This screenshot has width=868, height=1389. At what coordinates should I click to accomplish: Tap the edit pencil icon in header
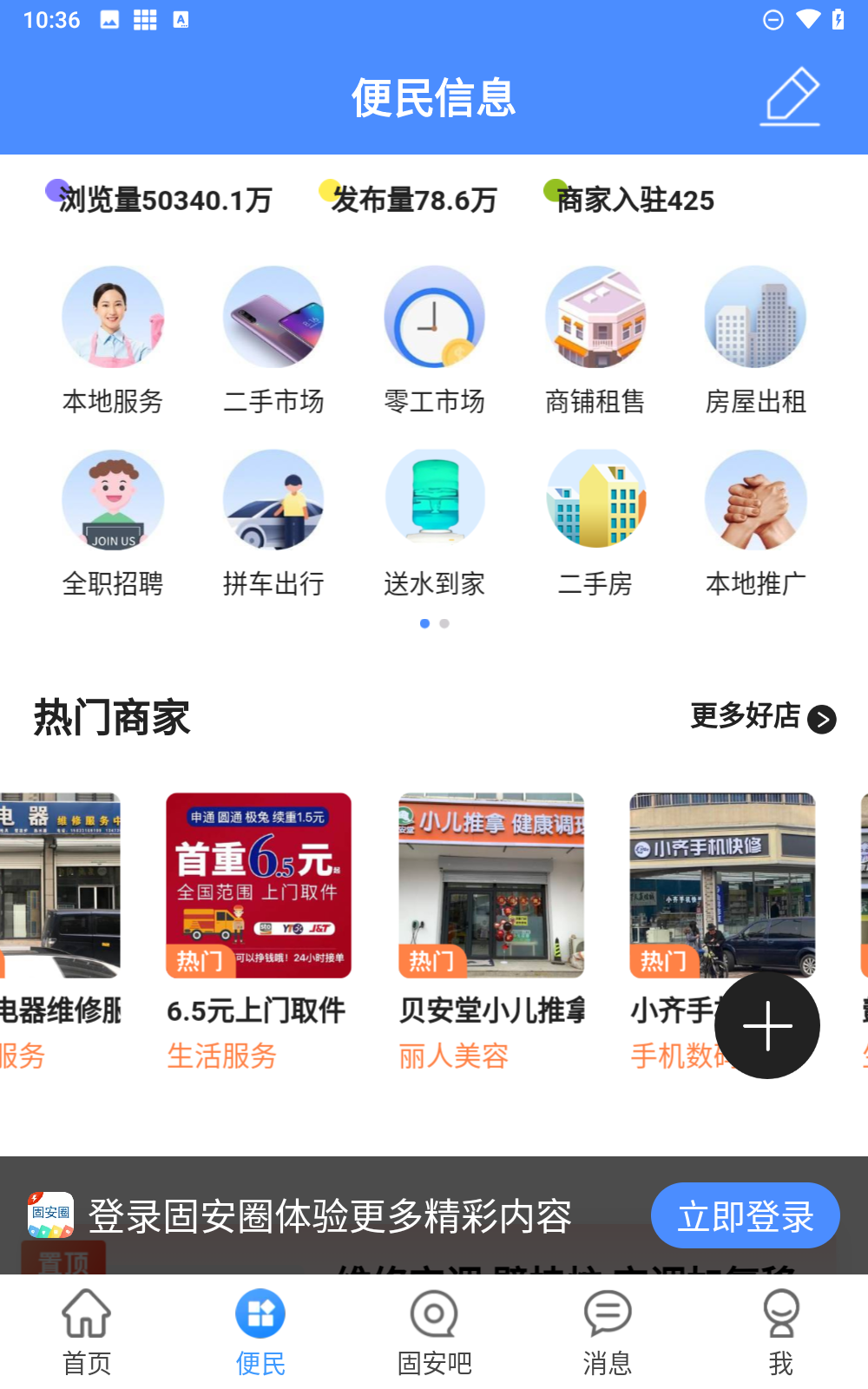pyautogui.click(x=791, y=96)
